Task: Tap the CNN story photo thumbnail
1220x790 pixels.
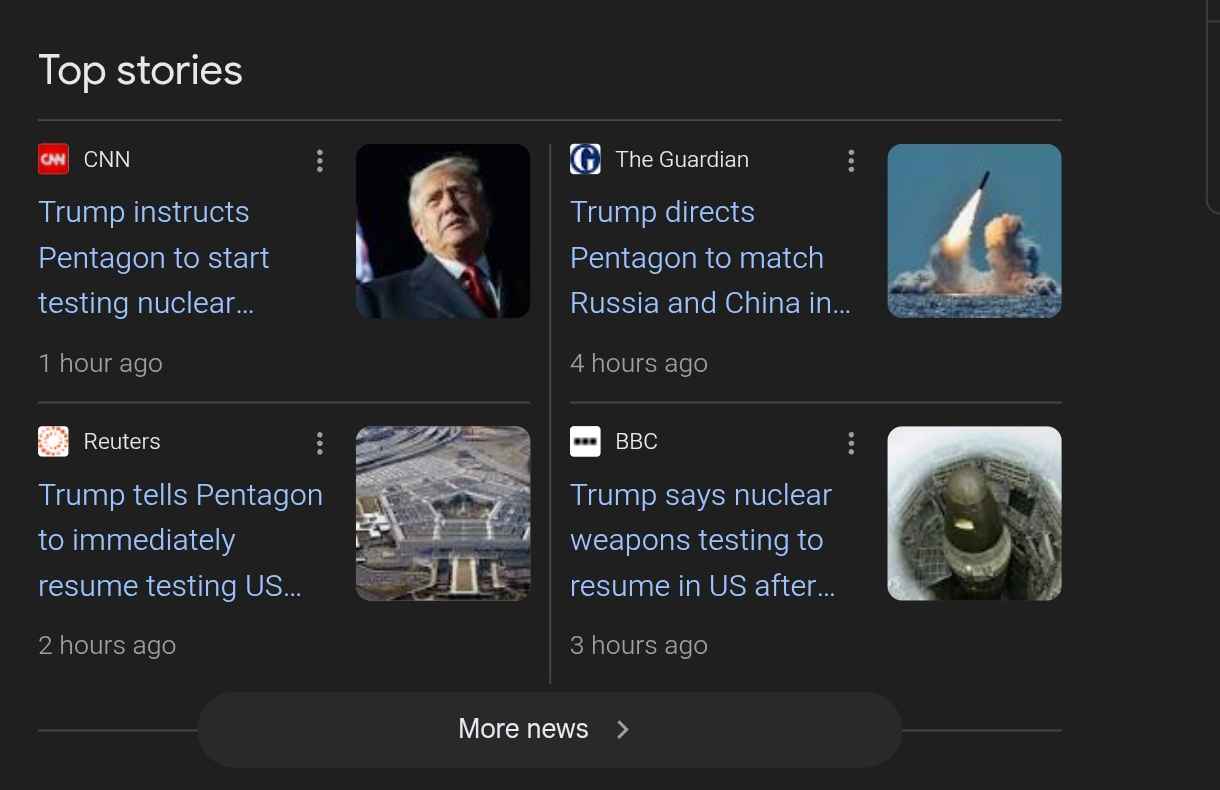Action: pyautogui.click(x=443, y=231)
